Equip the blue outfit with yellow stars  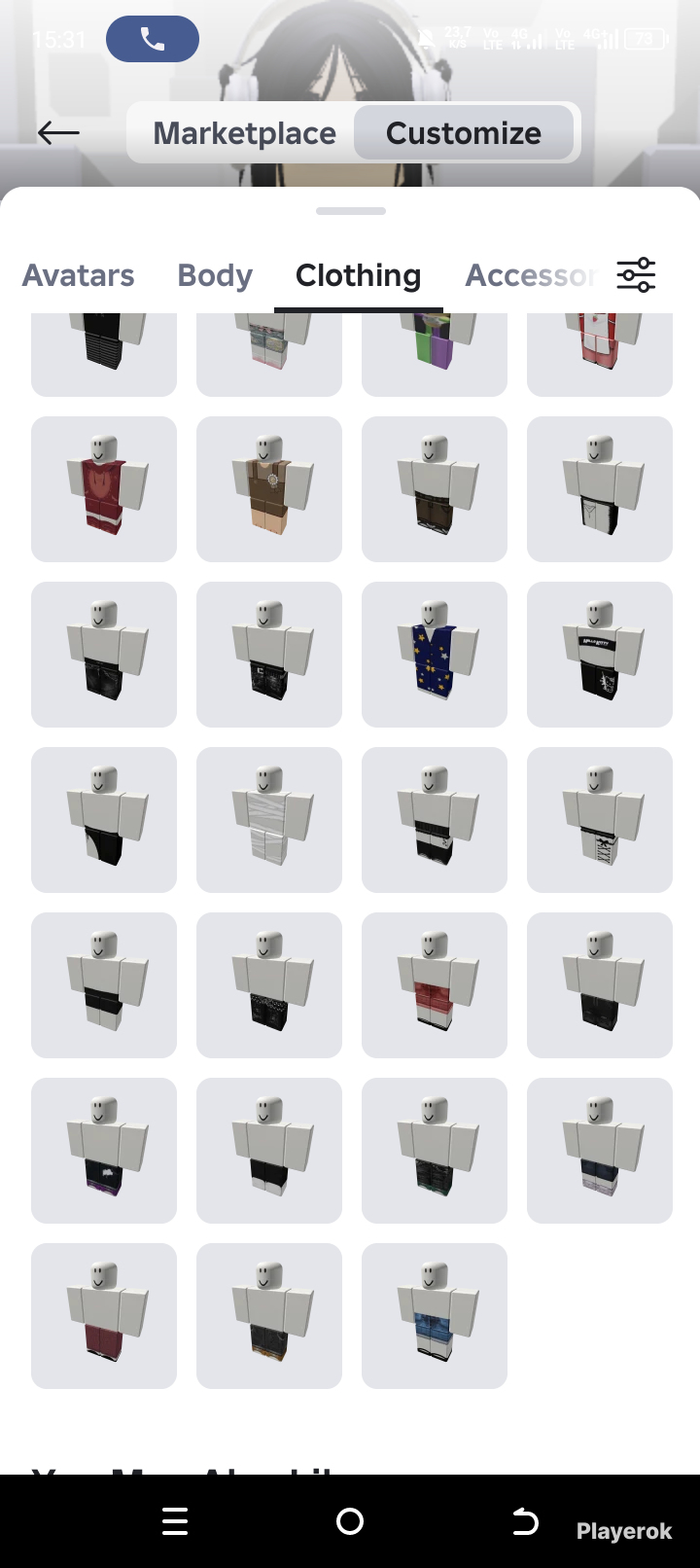pyautogui.click(x=435, y=655)
